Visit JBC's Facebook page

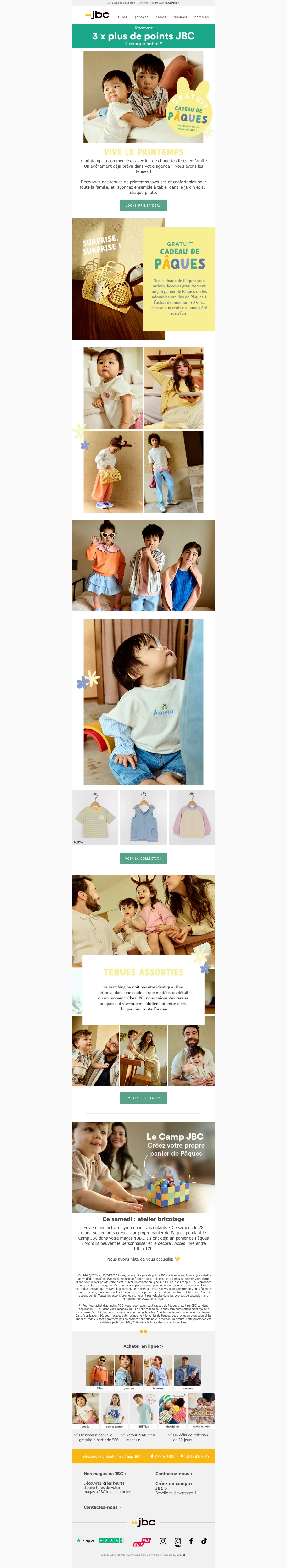(191, 1541)
